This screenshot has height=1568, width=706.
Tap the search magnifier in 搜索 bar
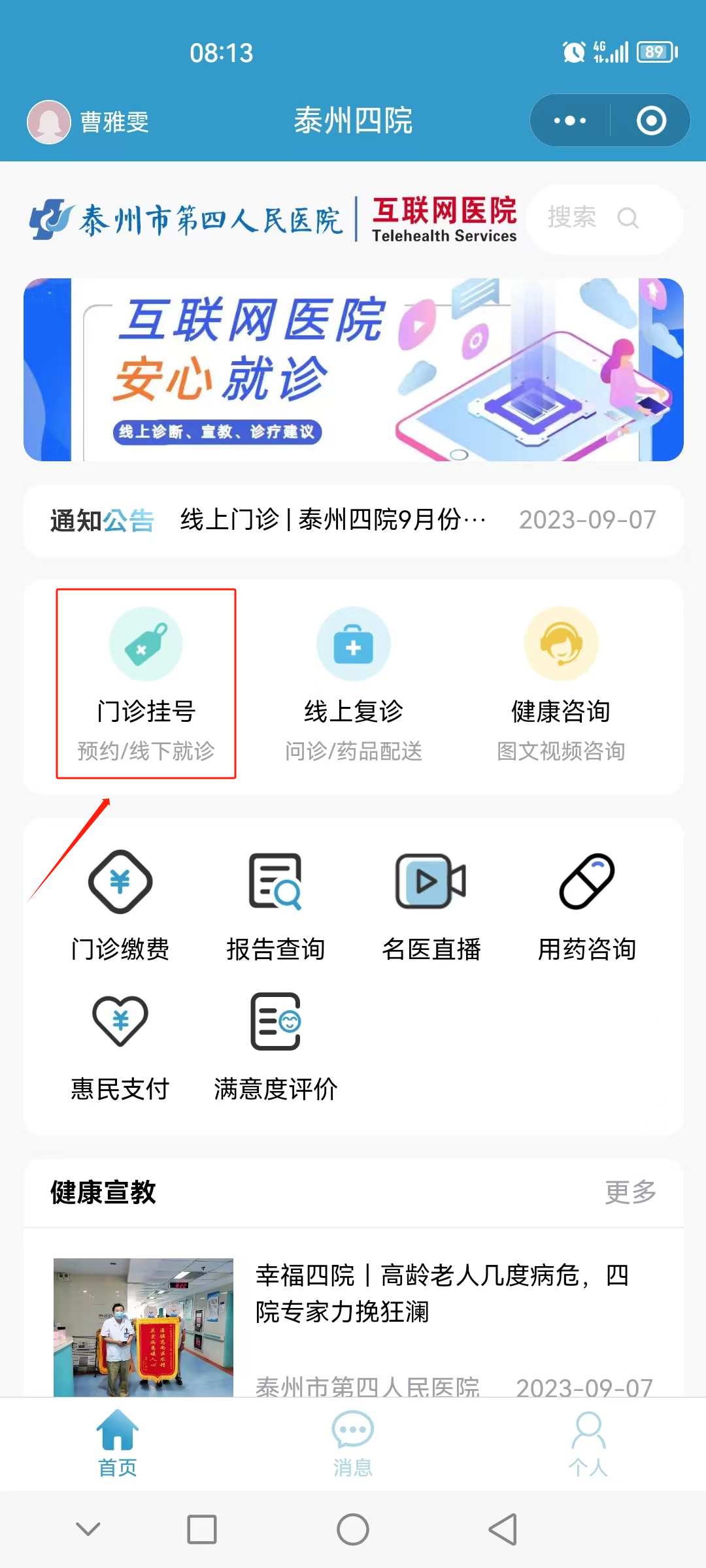tap(628, 219)
